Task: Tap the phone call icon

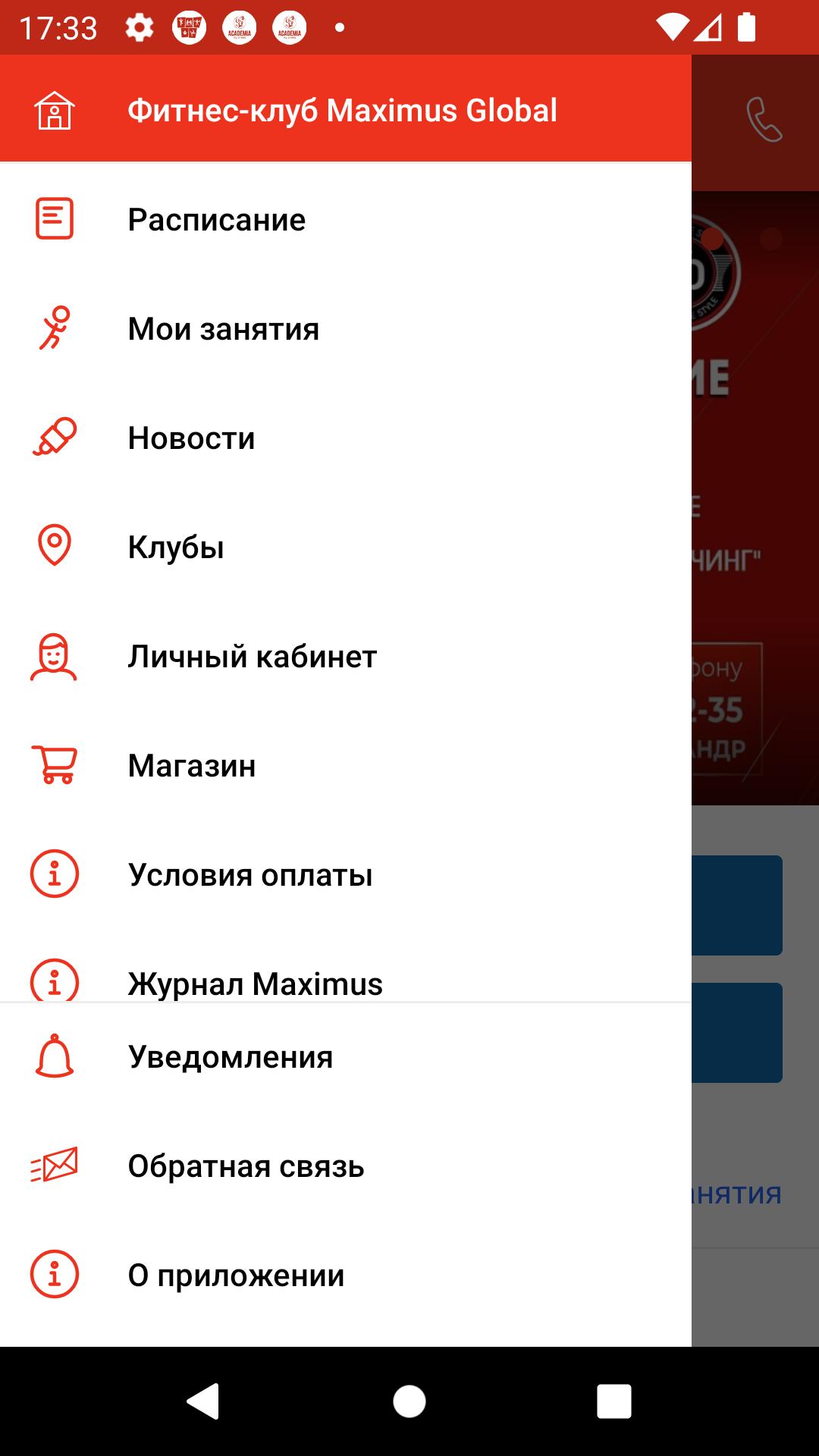Action: click(764, 119)
